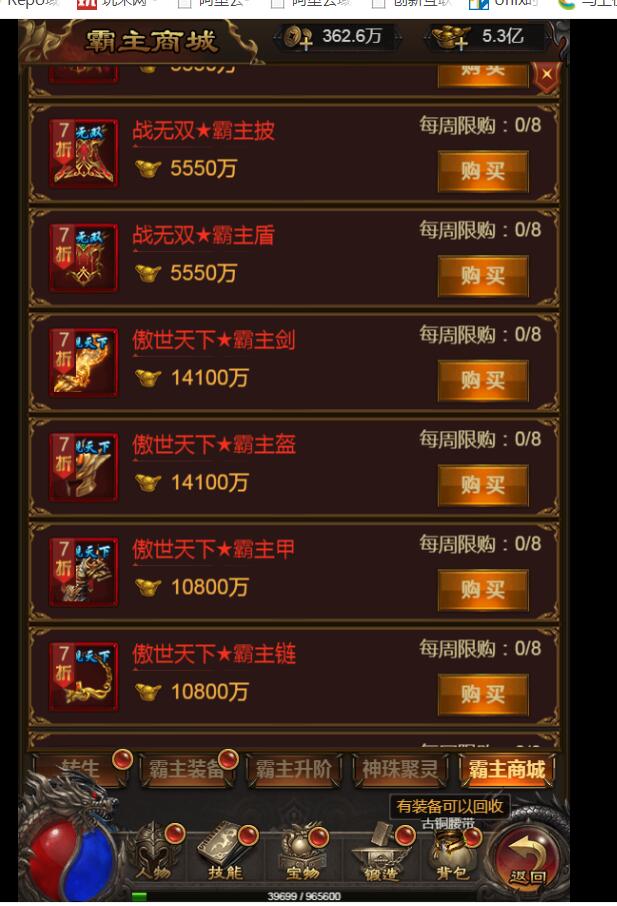Buy the 傲世天下★霸主链 necklace
The width and height of the screenshot is (617, 906).
tap(483, 695)
